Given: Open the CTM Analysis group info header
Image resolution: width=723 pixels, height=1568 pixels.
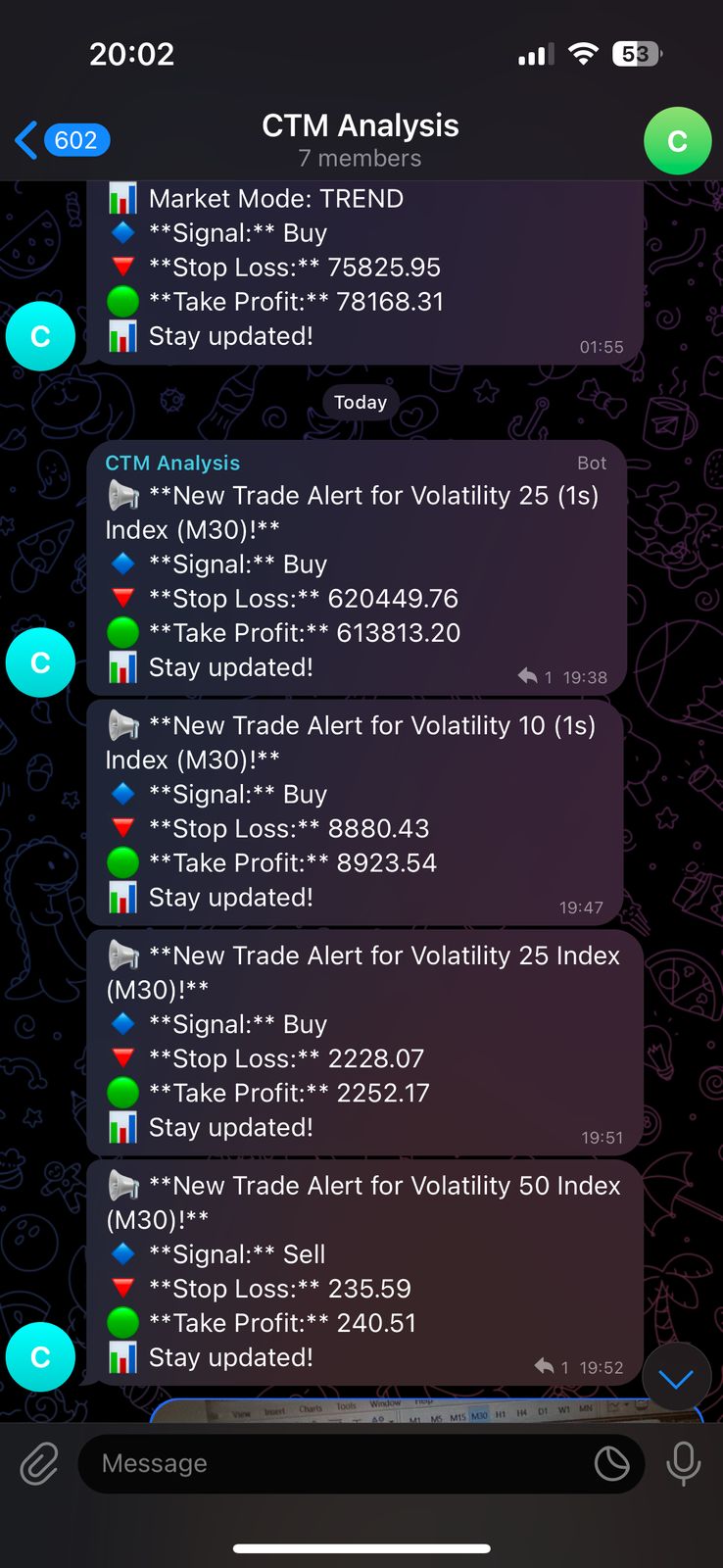Looking at the screenshot, I should (360, 125).
